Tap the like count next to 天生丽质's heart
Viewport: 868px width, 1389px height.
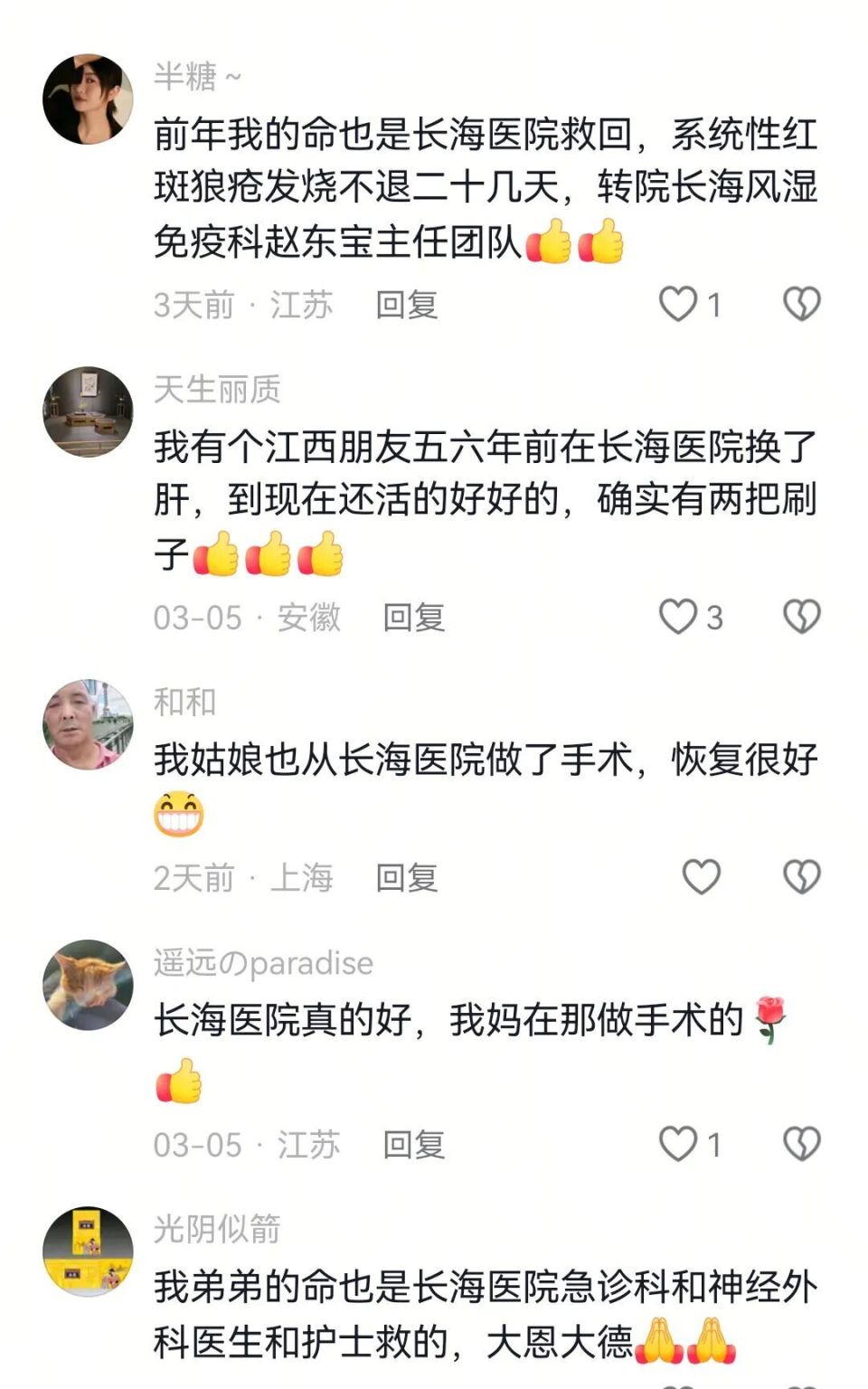point(712,619)
